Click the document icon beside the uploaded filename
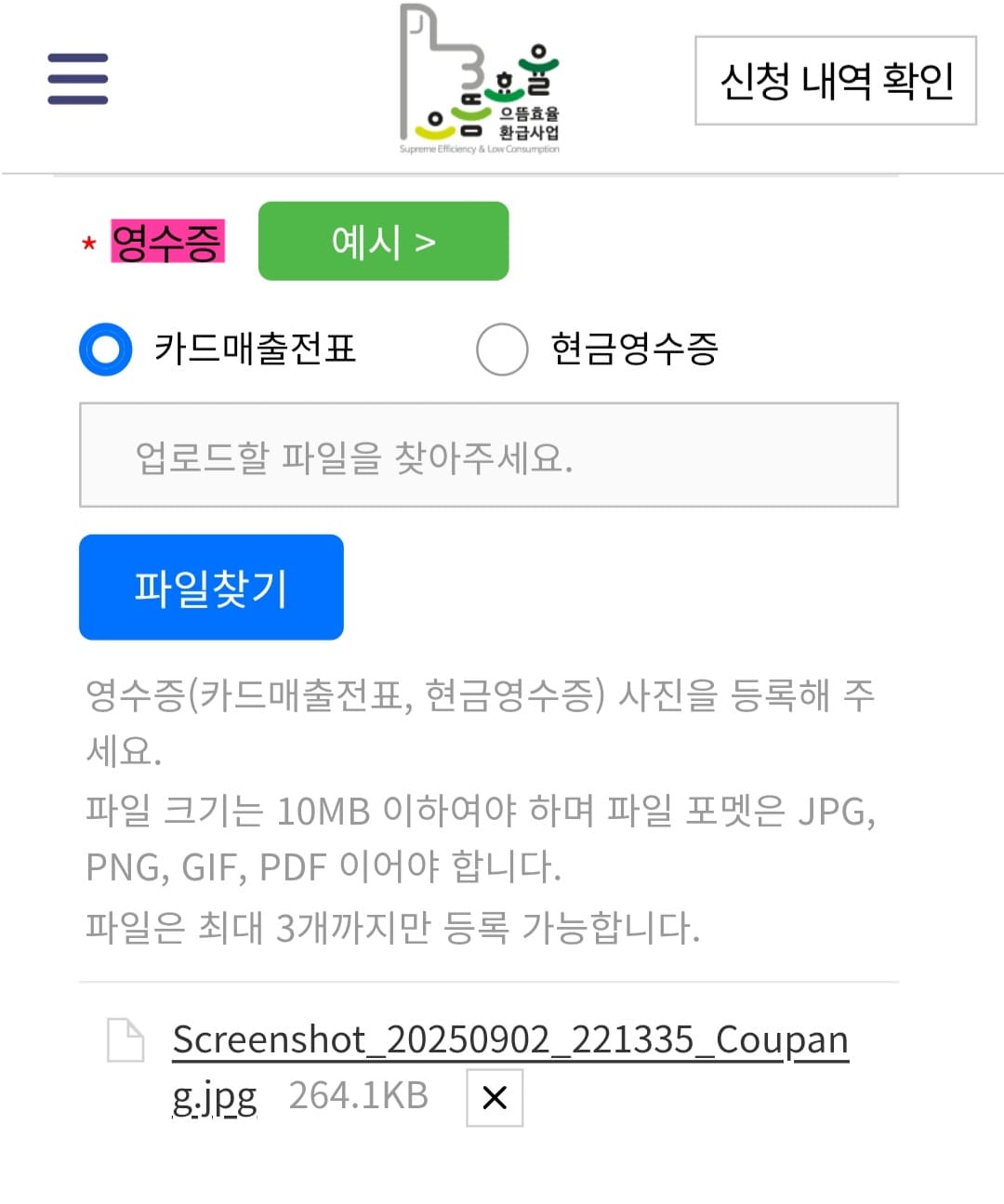This screenshot has height=1204, width=1004. click(x=124, y=1039)
